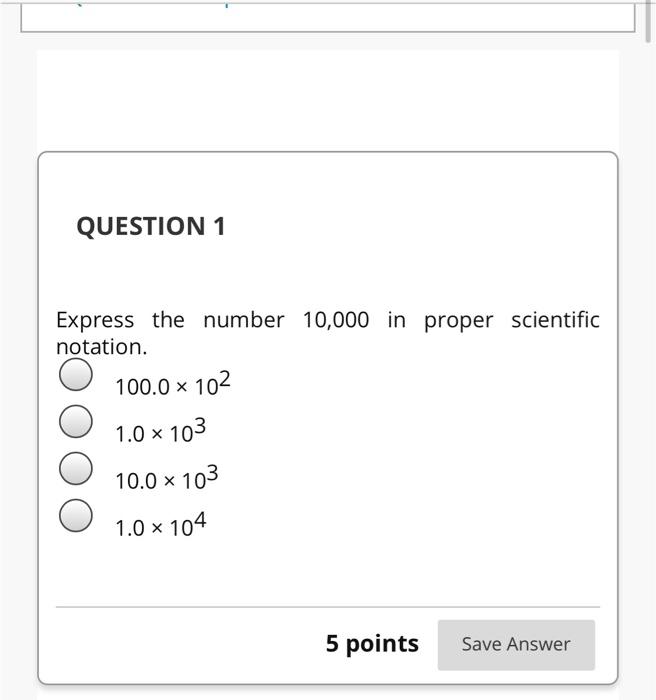The height and width of the screenshot is (700, 656).
Task: Tap the Save Answer button
Action: click(x=516, y=645)
